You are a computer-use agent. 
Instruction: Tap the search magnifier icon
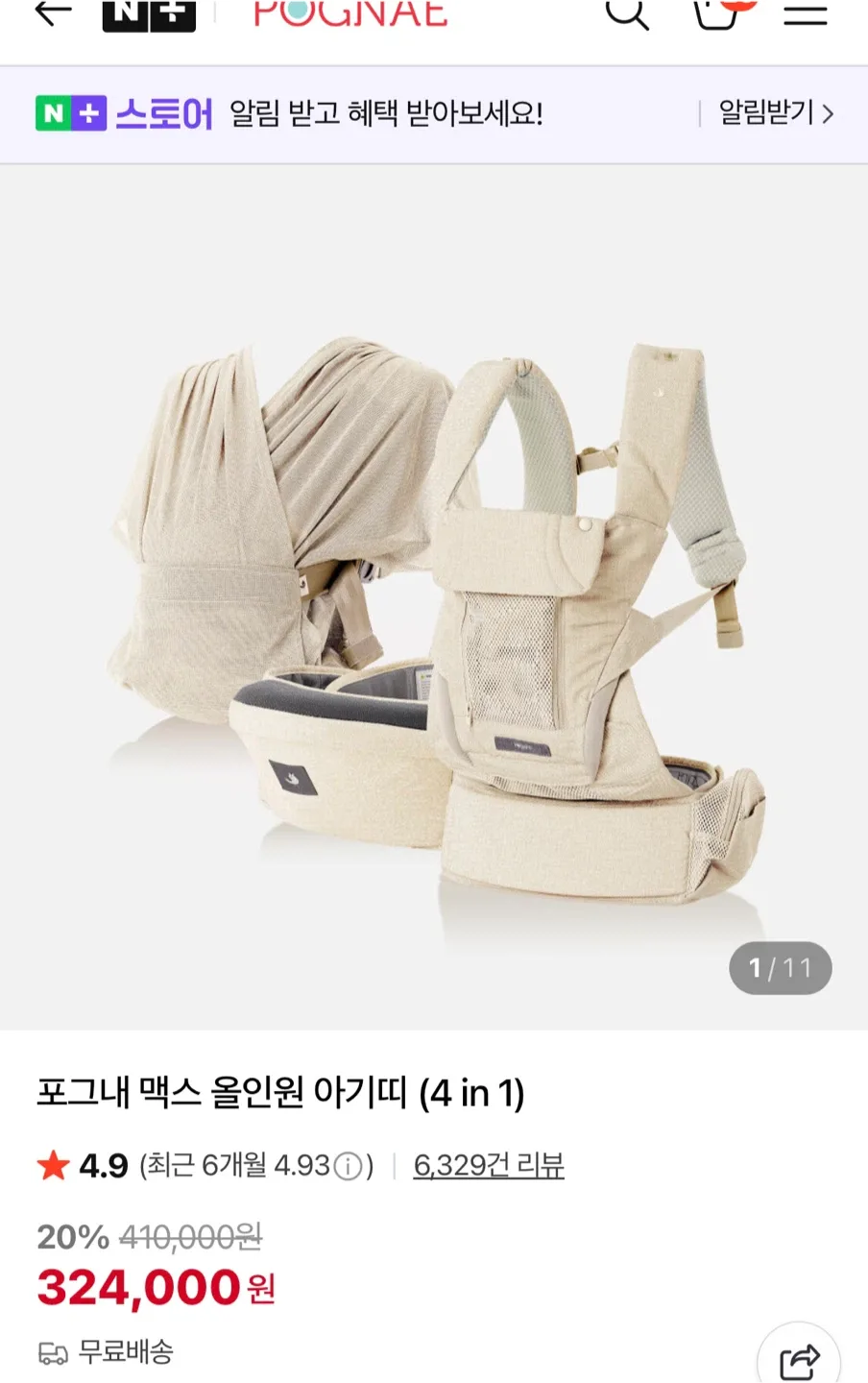pos(627,13)
